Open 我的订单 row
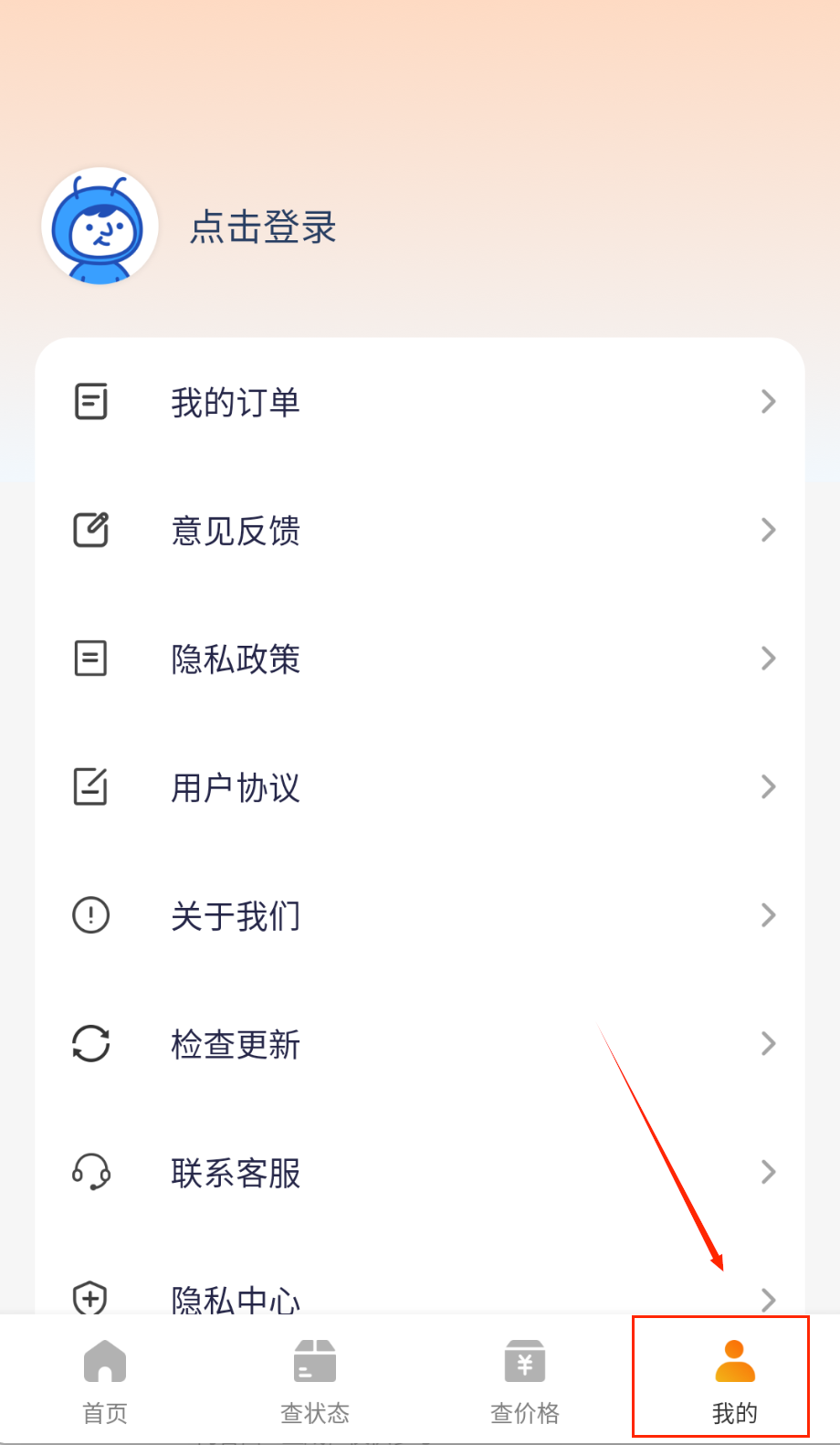 pyautogui.click(x=420, y=402)
